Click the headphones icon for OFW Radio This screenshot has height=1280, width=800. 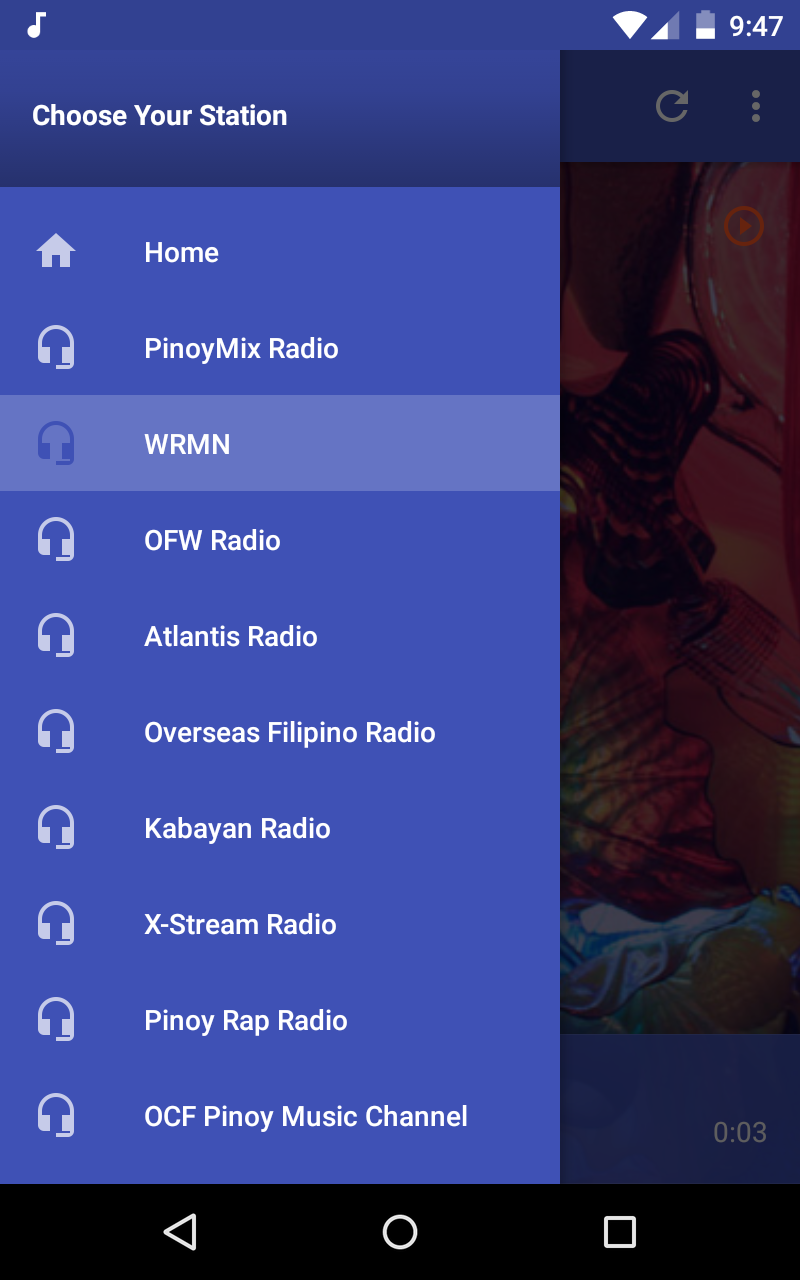click(x=57, y=539)
